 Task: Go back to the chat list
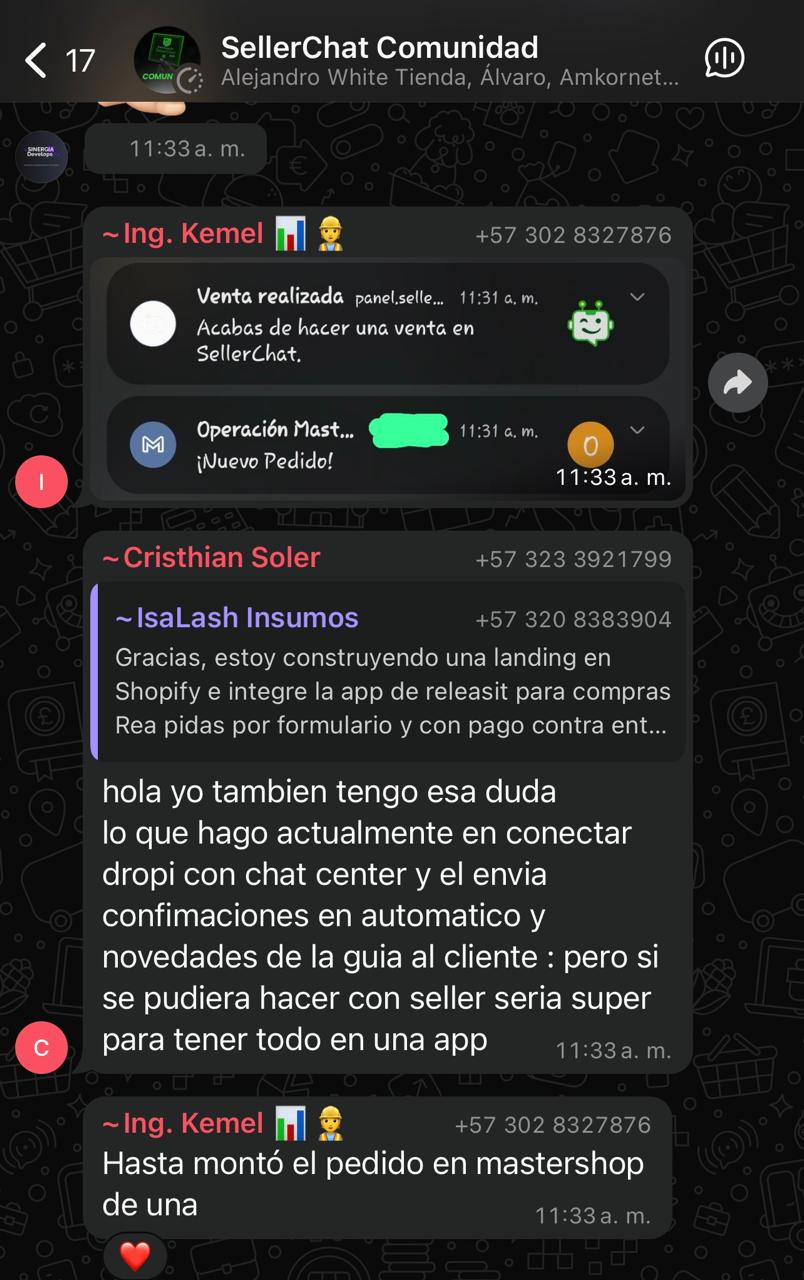pyautogui.click(x=38, y=60)
